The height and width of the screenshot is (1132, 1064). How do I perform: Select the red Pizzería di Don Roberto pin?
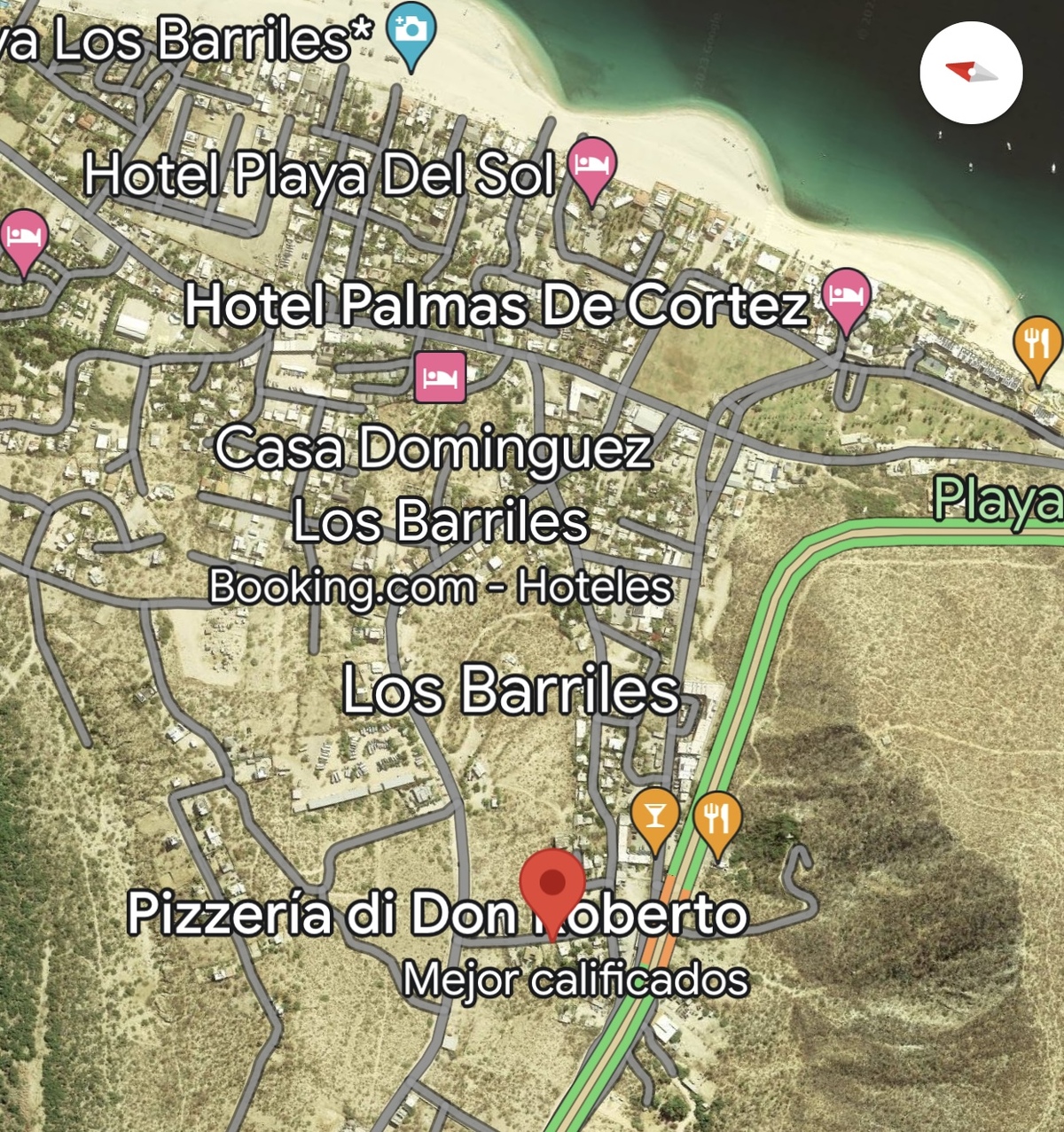pyautogui.click(x=552, y=884)
